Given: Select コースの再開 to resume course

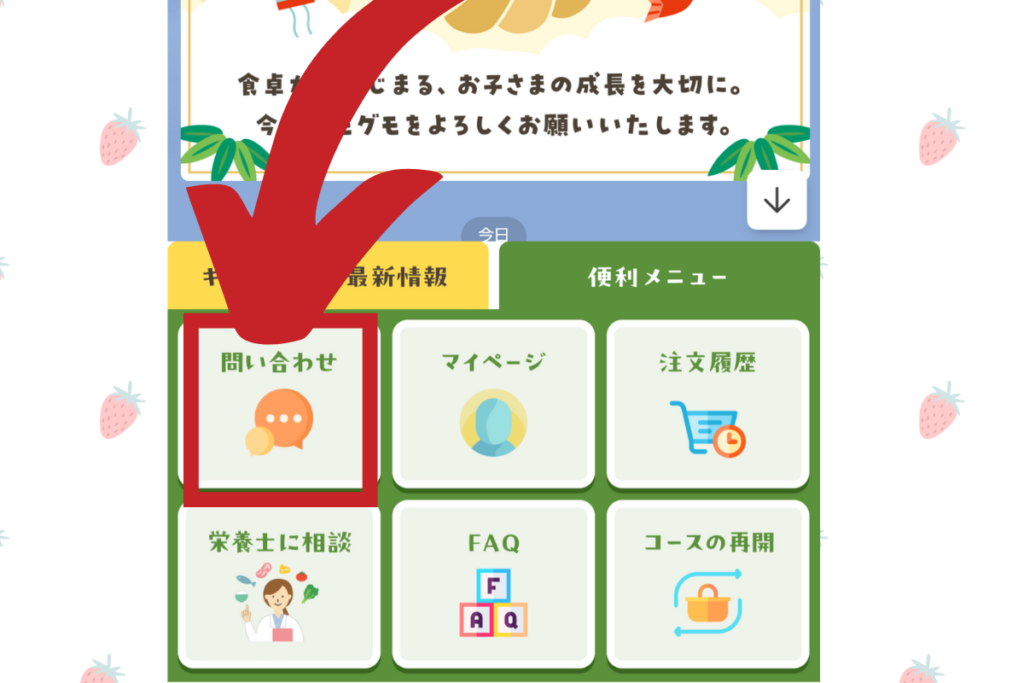Looking at the screenshot, I should (x=707, y=585).
